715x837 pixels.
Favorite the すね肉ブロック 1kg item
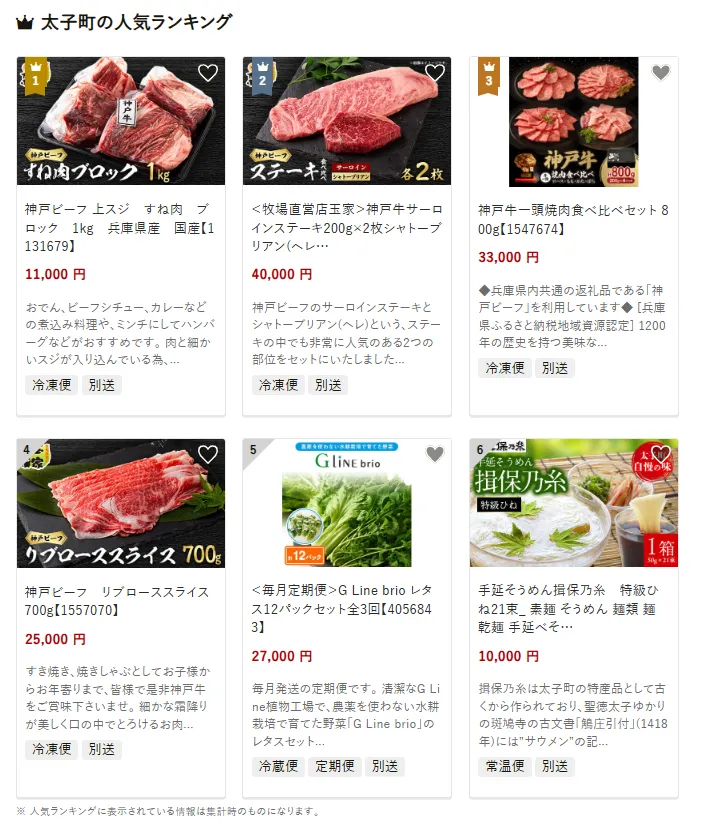(x=207, y=73)
